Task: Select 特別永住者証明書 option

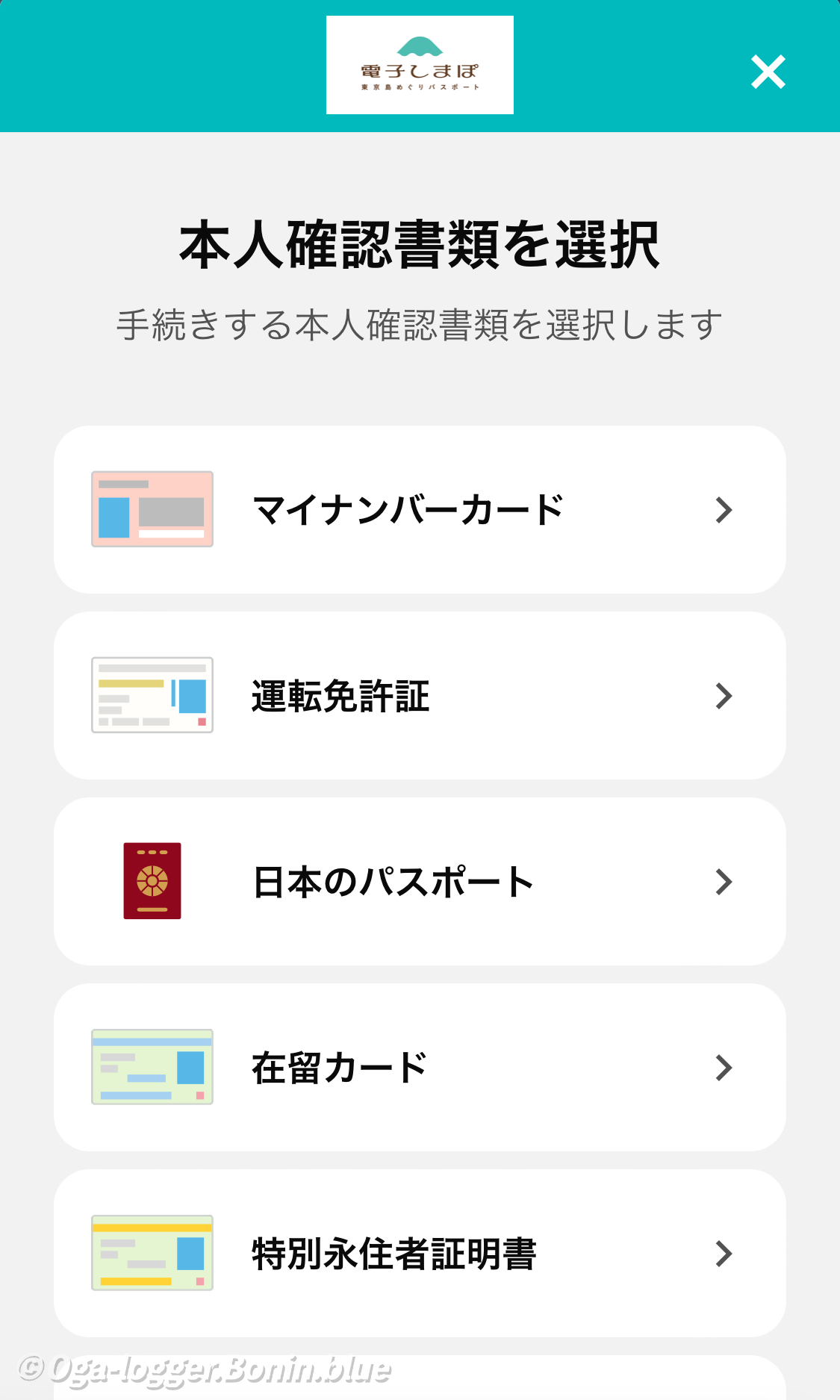Action: click(x=420, y=1254)
